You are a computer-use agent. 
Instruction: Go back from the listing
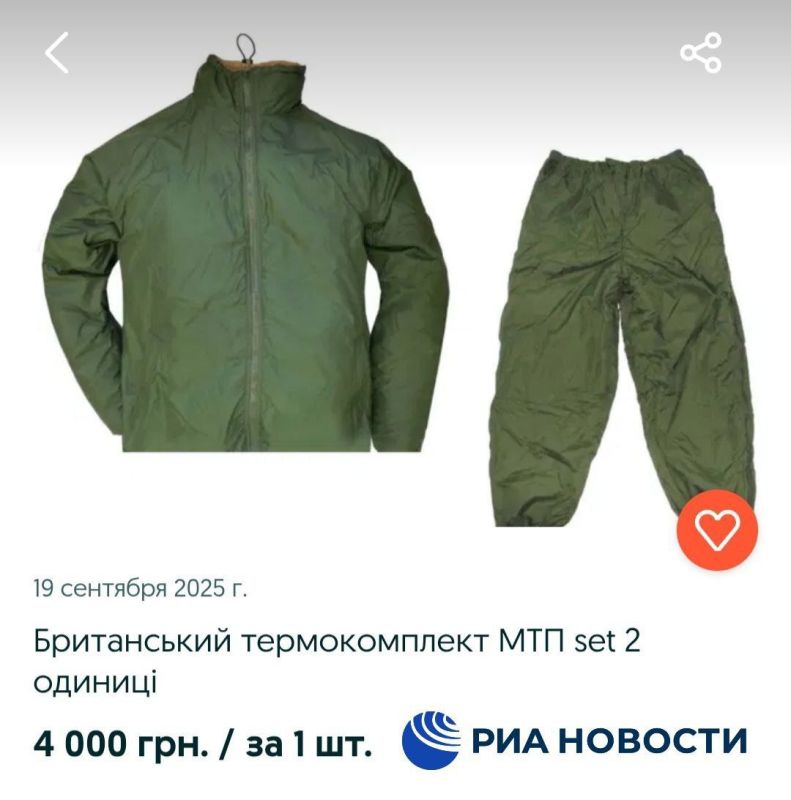pyautogui.click(x=57, y=52)
